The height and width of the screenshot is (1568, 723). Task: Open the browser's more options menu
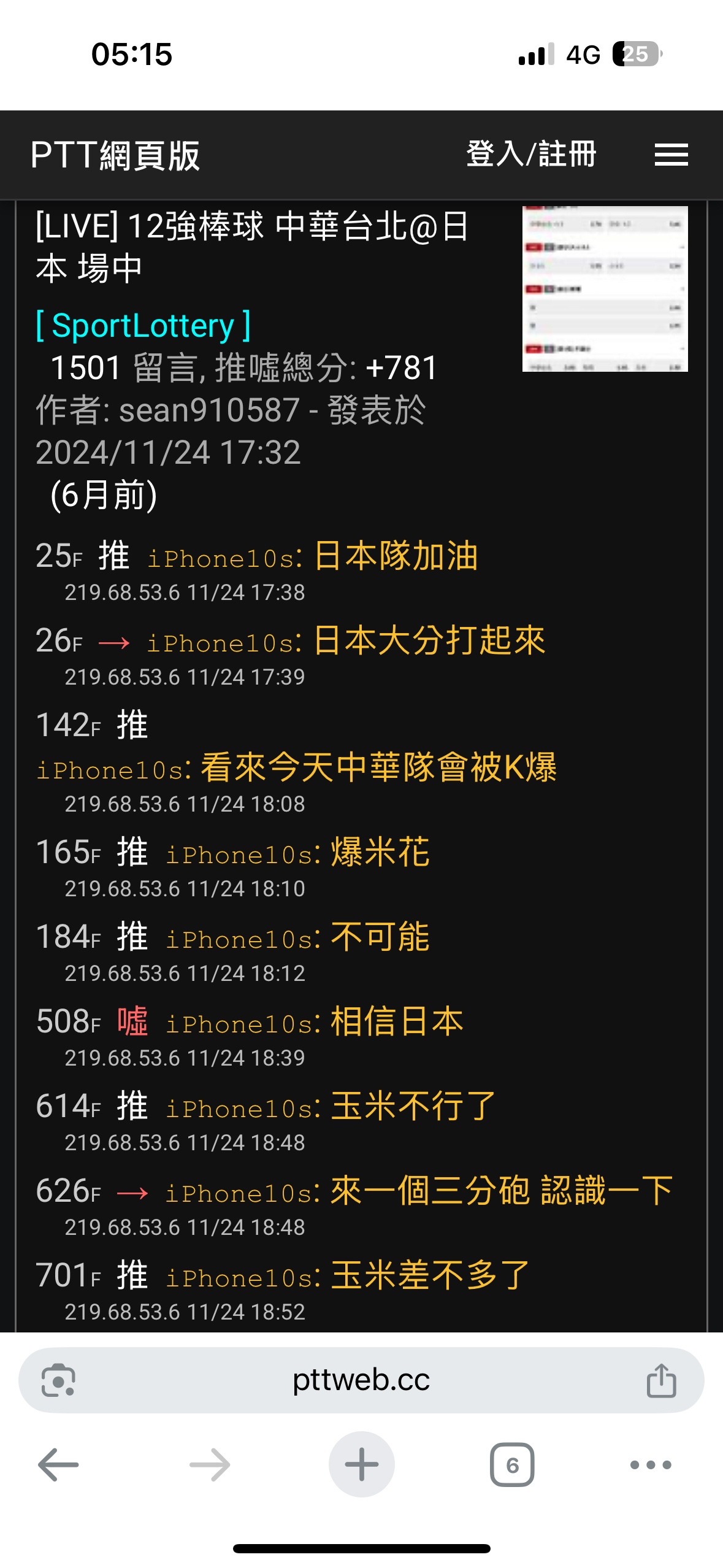(x=651, y=1465)
